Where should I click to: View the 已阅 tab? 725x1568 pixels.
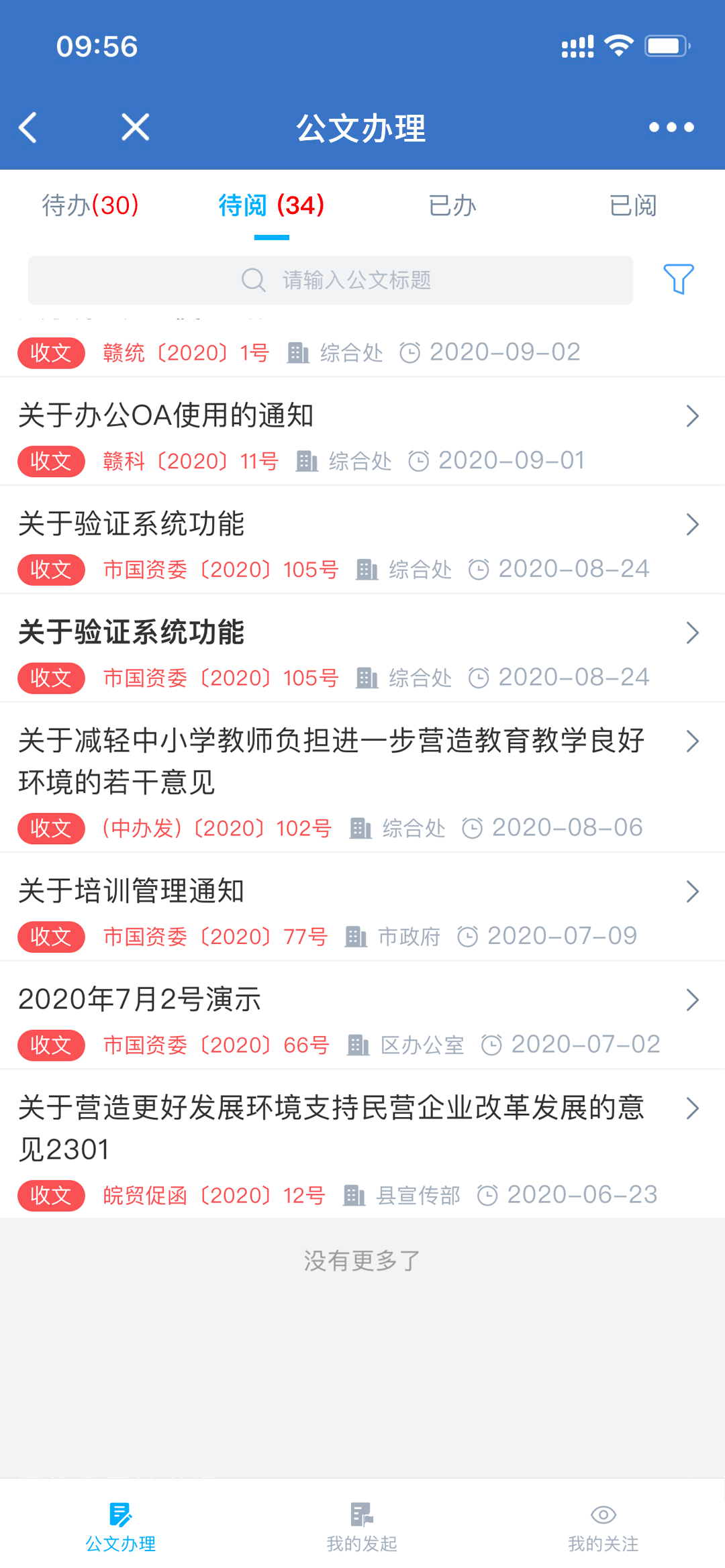[x=633, y=205]
